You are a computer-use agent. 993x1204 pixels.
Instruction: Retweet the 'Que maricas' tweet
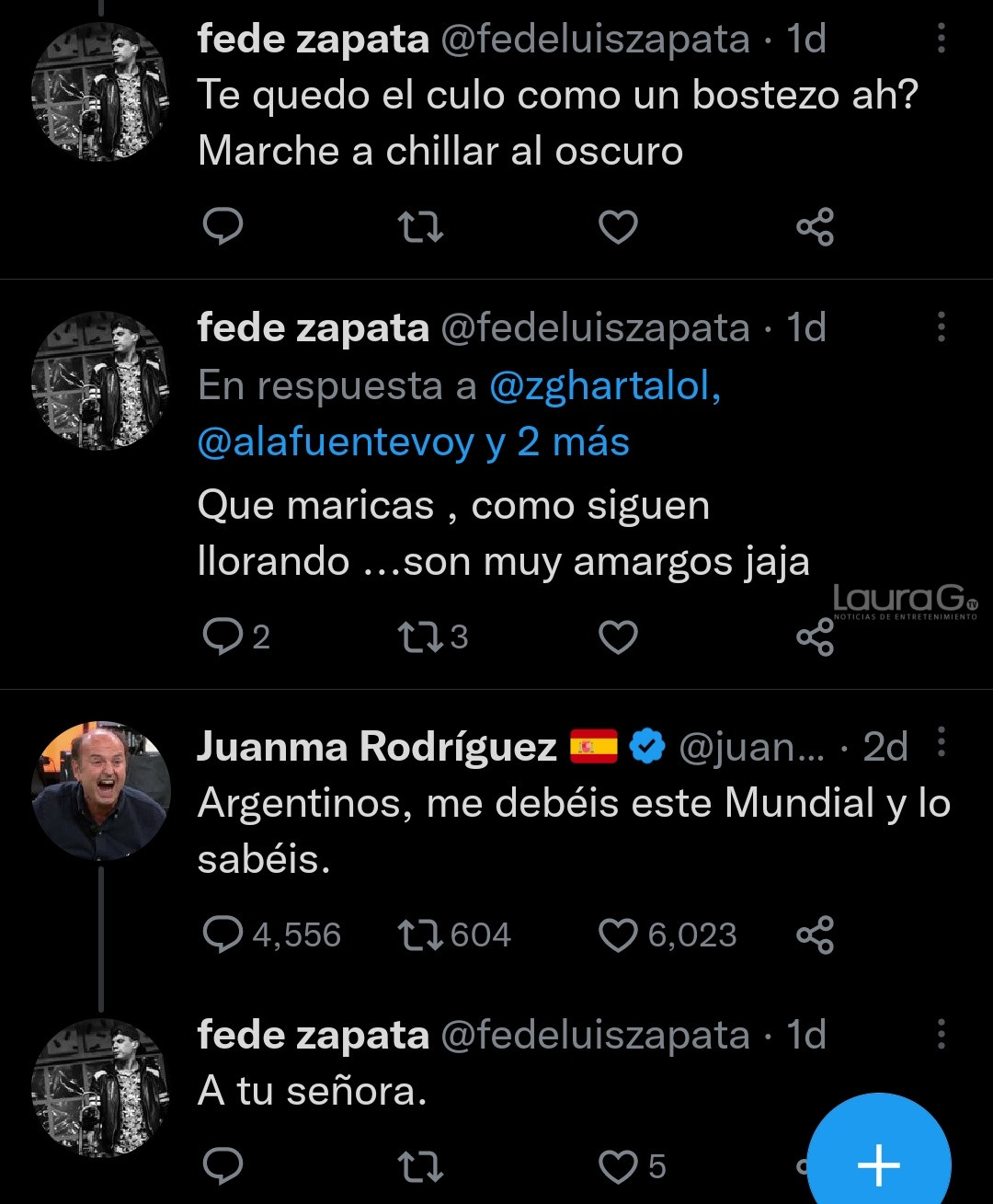tap(420, 636)
